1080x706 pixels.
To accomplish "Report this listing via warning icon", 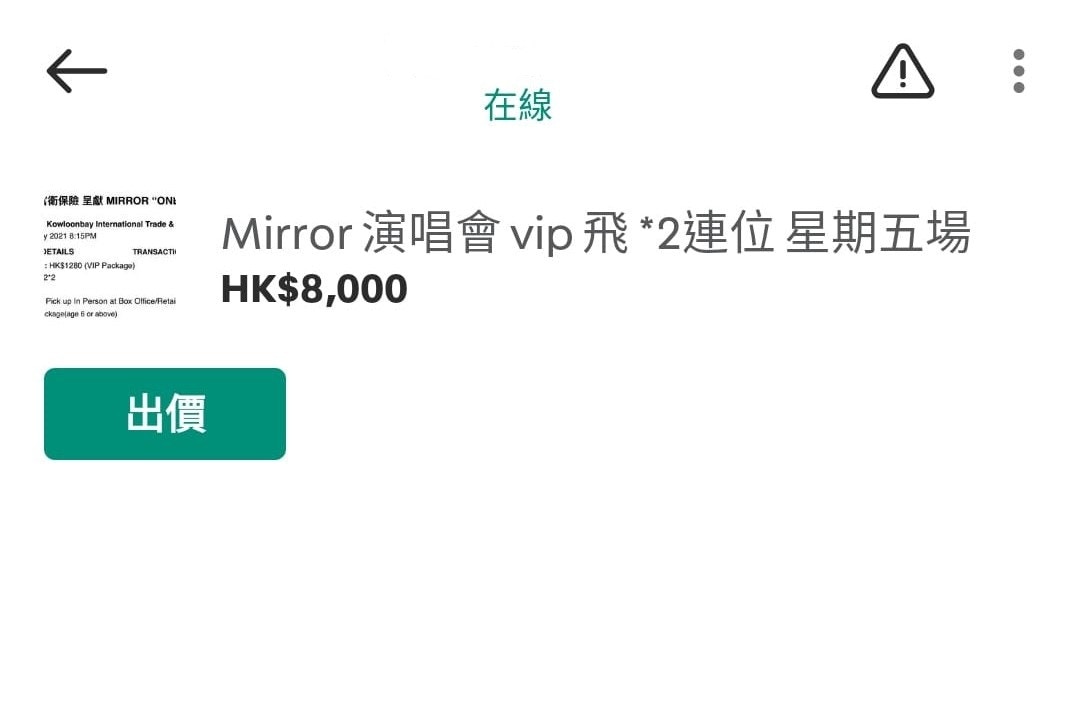I will click(x=902, y=71).
